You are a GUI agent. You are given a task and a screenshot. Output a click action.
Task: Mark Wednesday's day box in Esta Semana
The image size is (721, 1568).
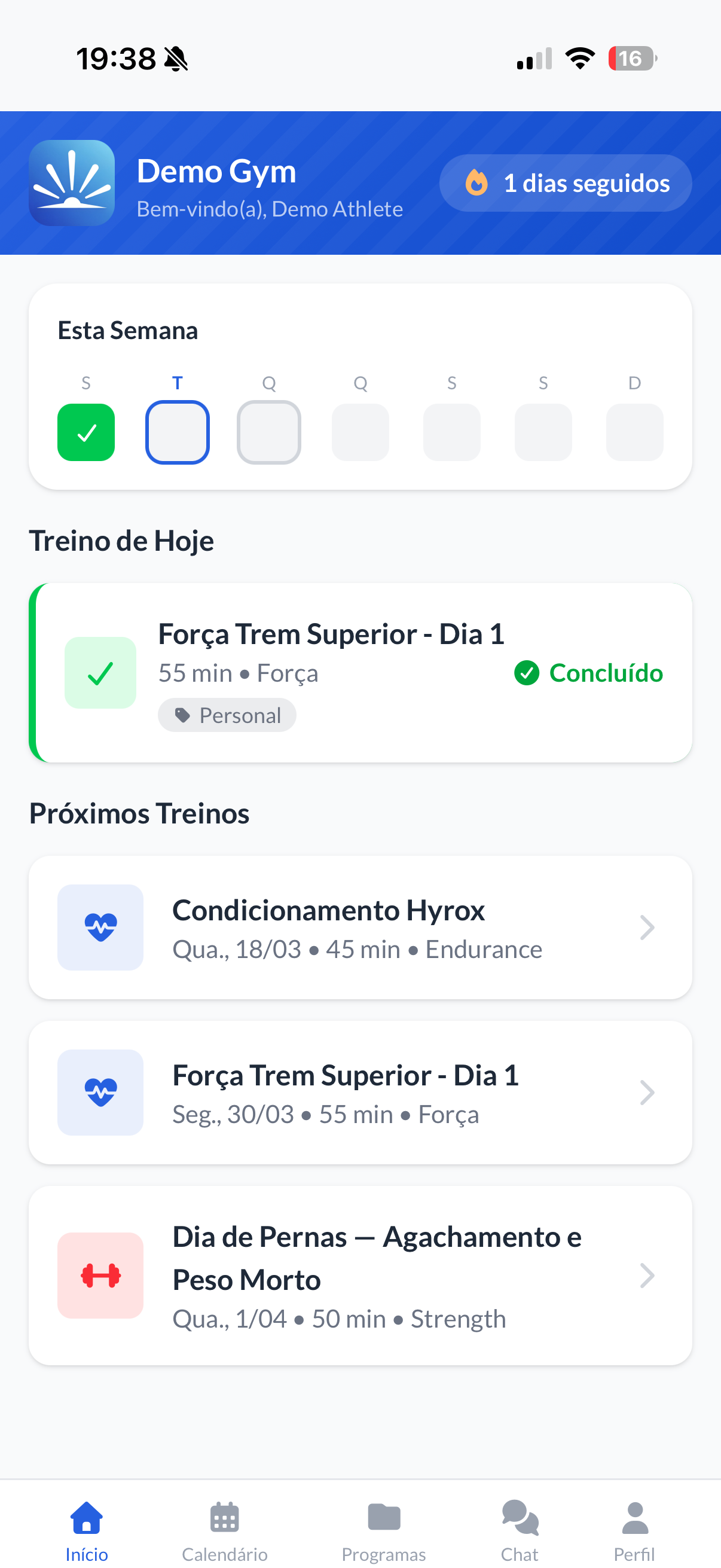pyautogui.click(x=269, y=432)
